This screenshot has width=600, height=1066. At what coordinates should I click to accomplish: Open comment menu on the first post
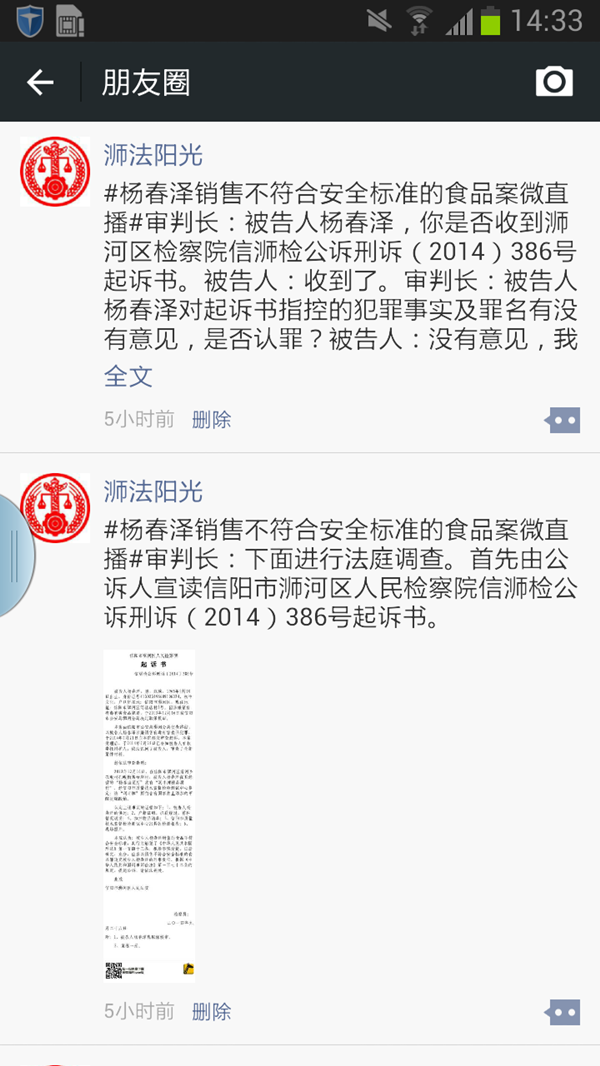click(x=562, y=420)
